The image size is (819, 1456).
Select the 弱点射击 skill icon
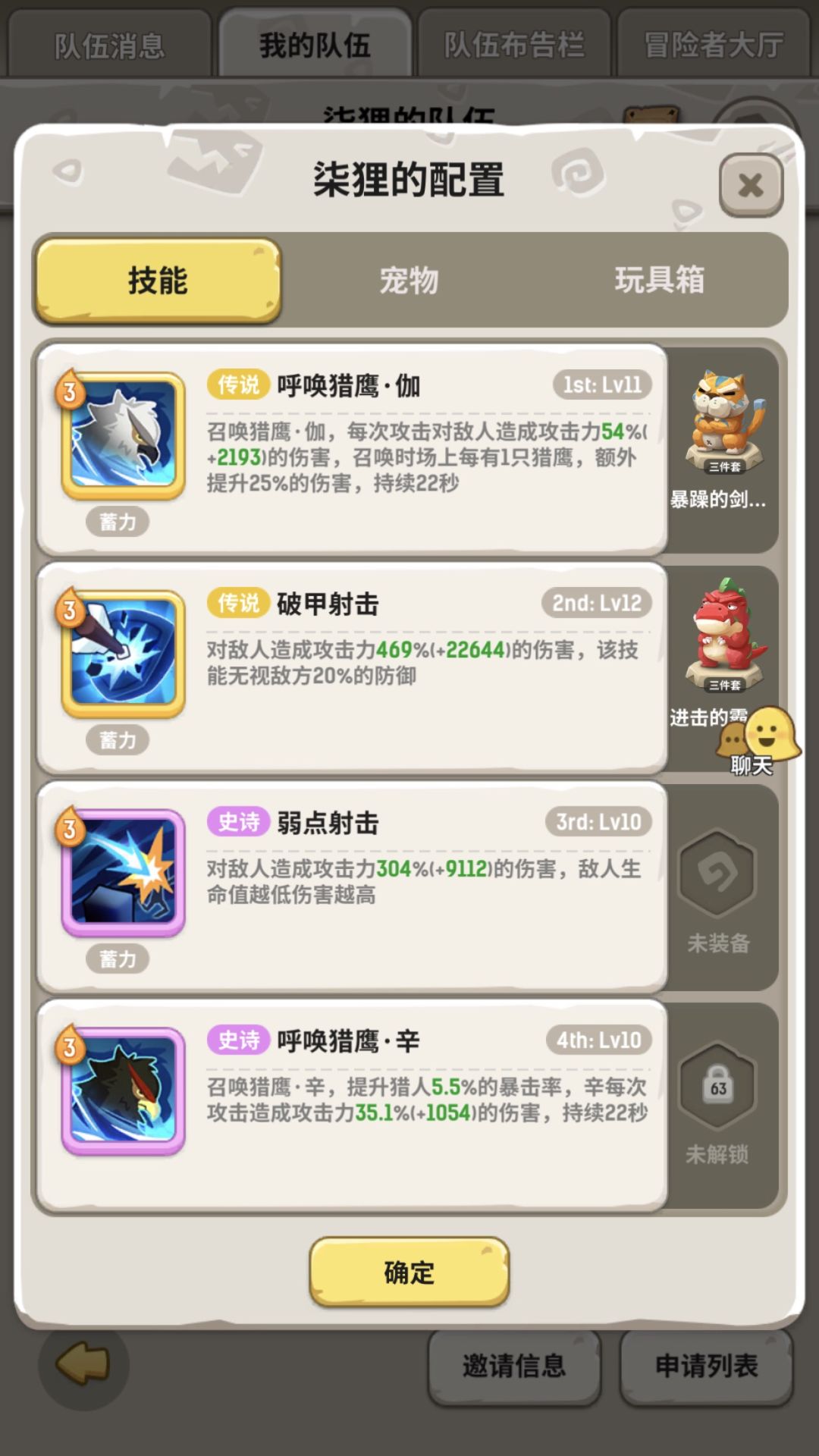tap(123, 872)
